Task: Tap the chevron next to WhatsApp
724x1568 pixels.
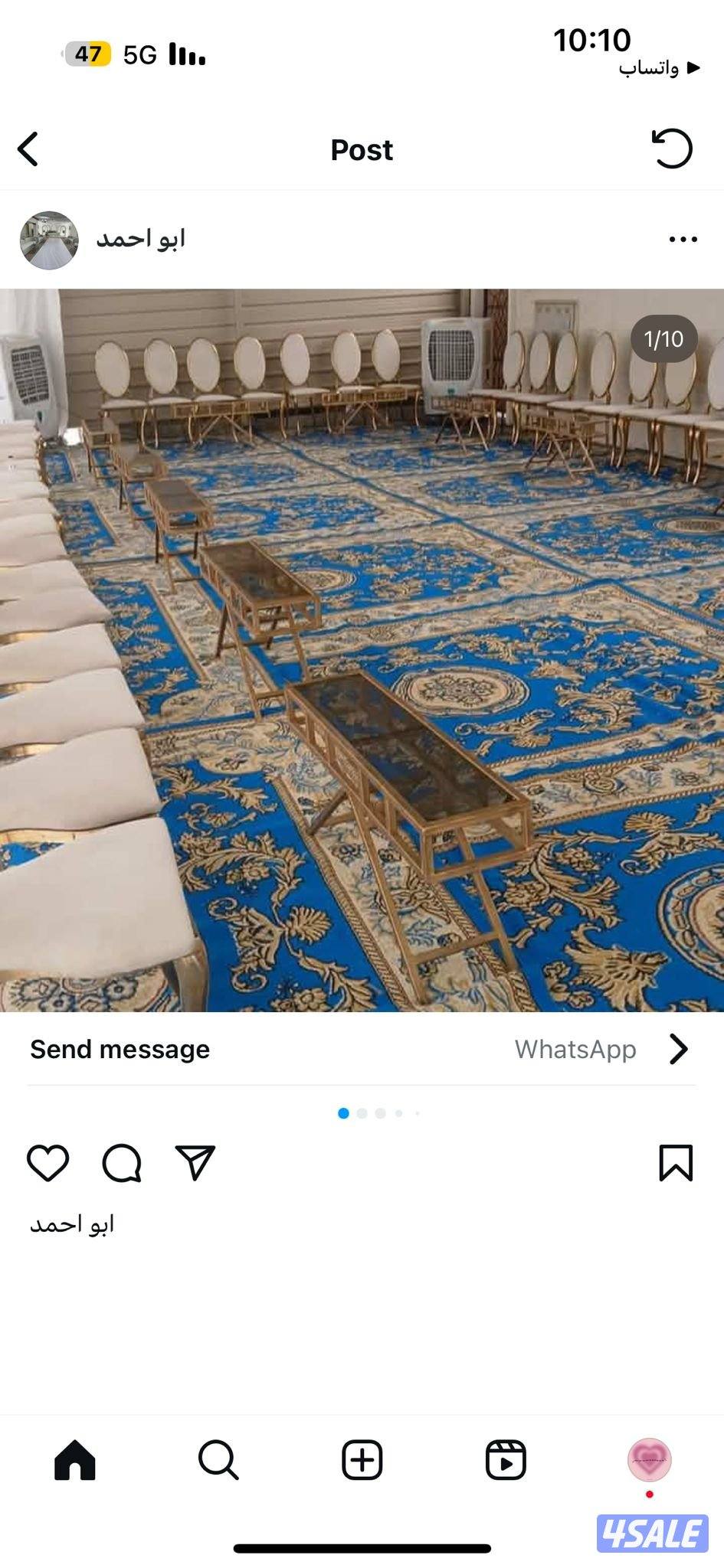Action: coord(679,1049)
